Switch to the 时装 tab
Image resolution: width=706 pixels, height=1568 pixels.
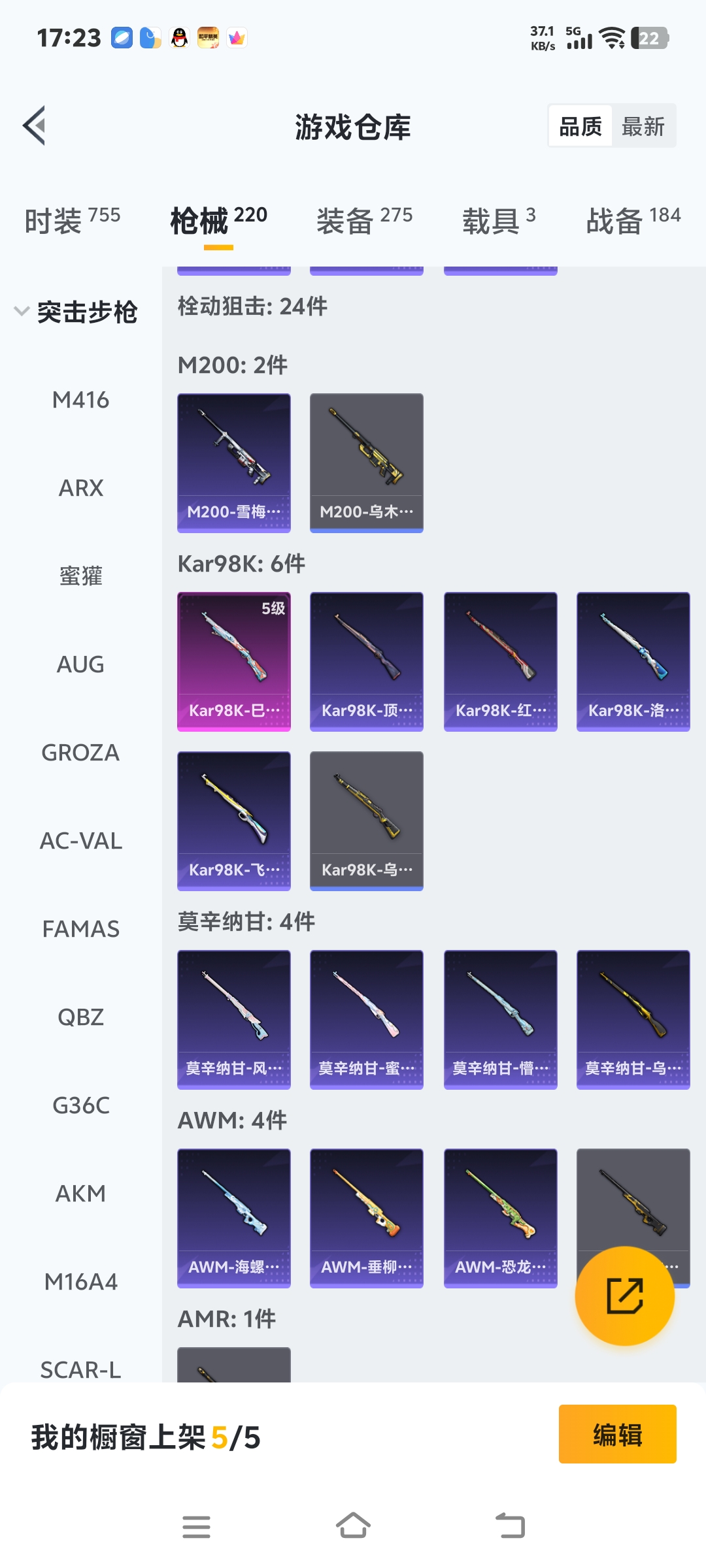click(72, 220)
